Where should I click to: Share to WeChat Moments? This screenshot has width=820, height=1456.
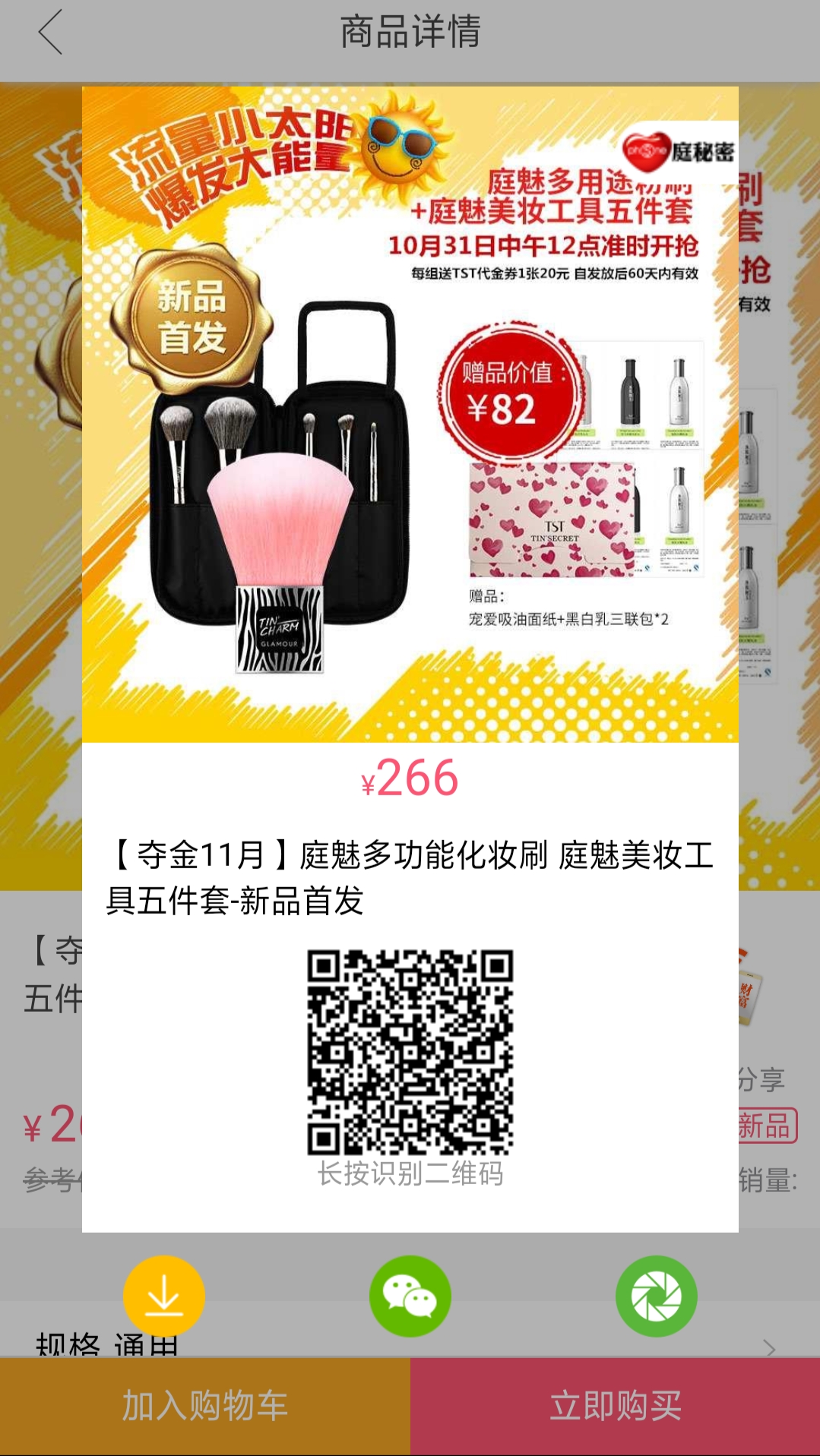point(657,1296)
